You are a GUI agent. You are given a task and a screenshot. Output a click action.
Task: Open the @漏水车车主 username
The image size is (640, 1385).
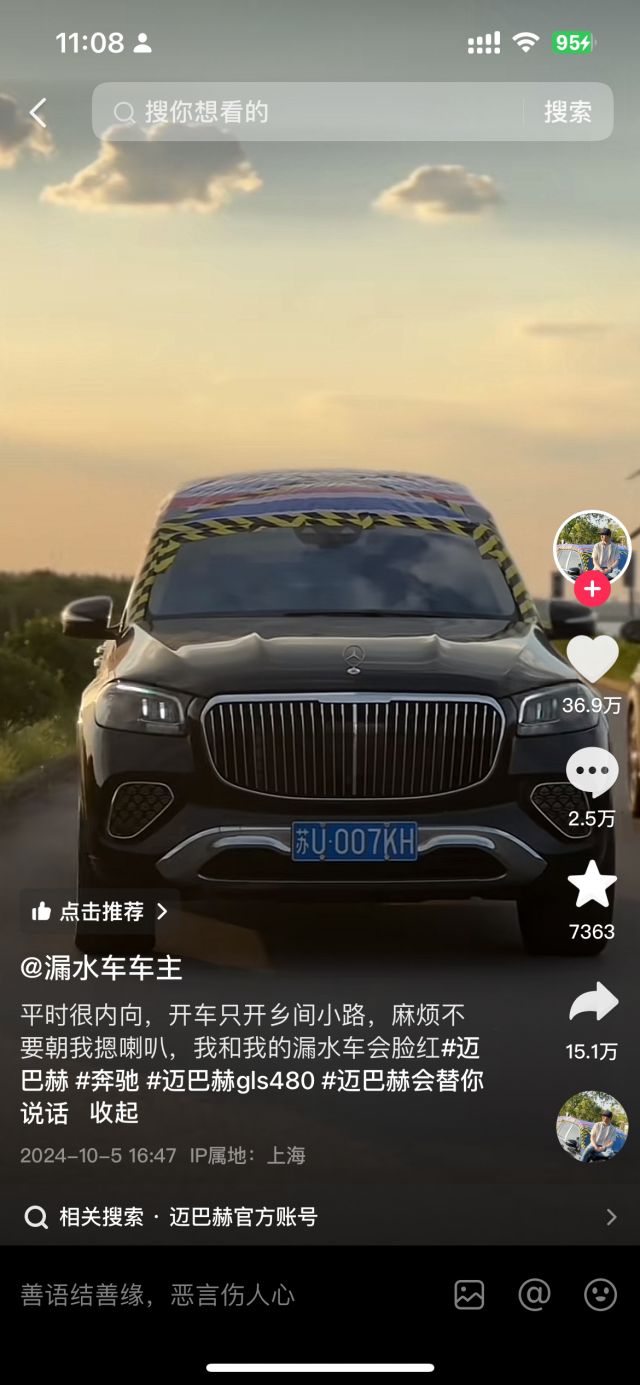[101, 968]
